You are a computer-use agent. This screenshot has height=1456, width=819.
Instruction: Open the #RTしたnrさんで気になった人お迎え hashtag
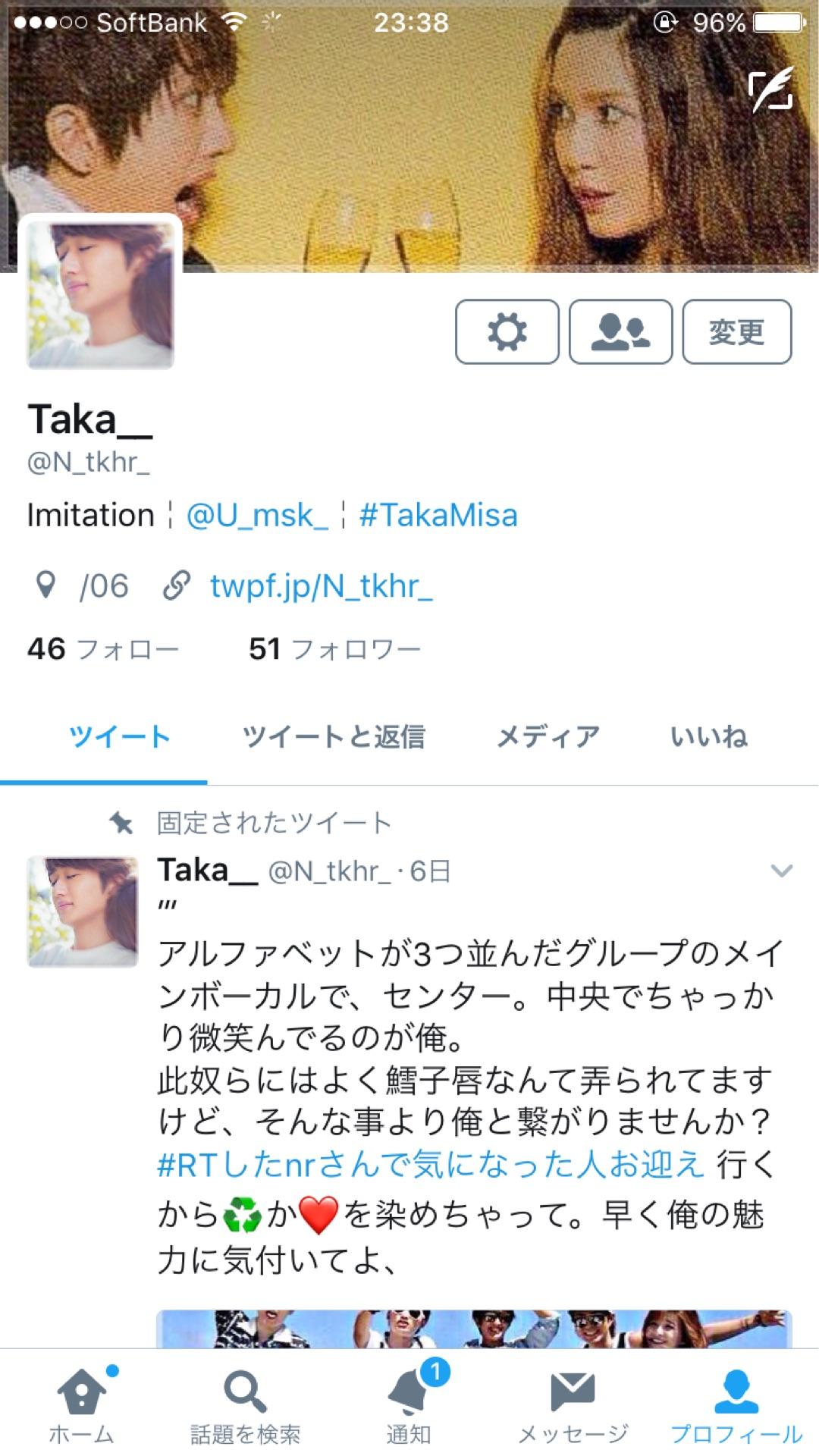coord(431,1164)
